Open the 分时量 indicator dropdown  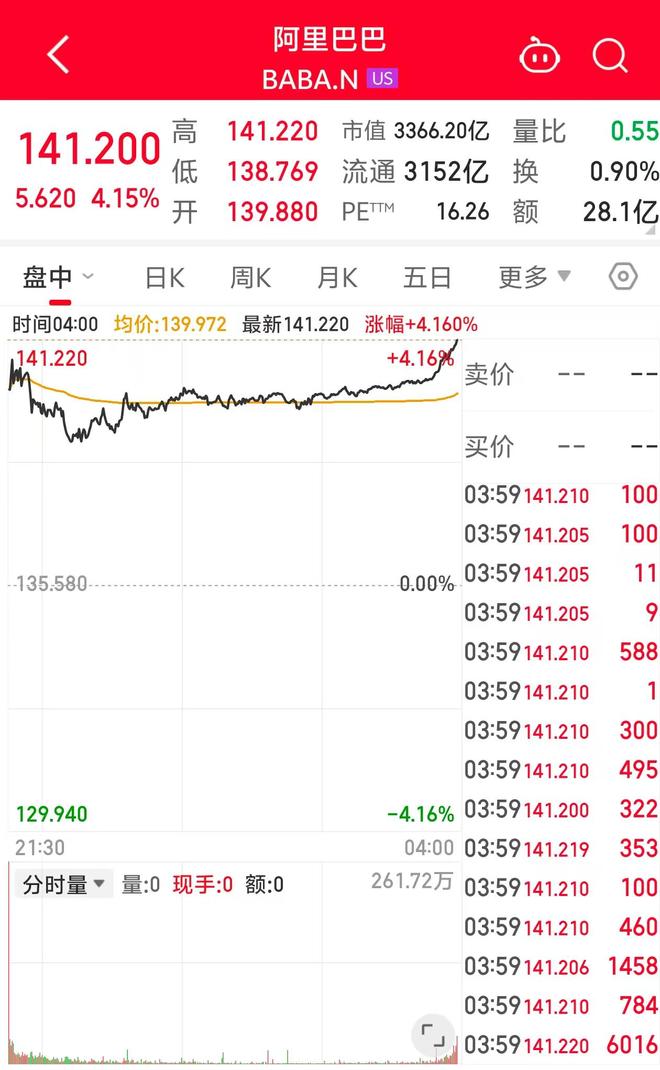pos(63,884)
